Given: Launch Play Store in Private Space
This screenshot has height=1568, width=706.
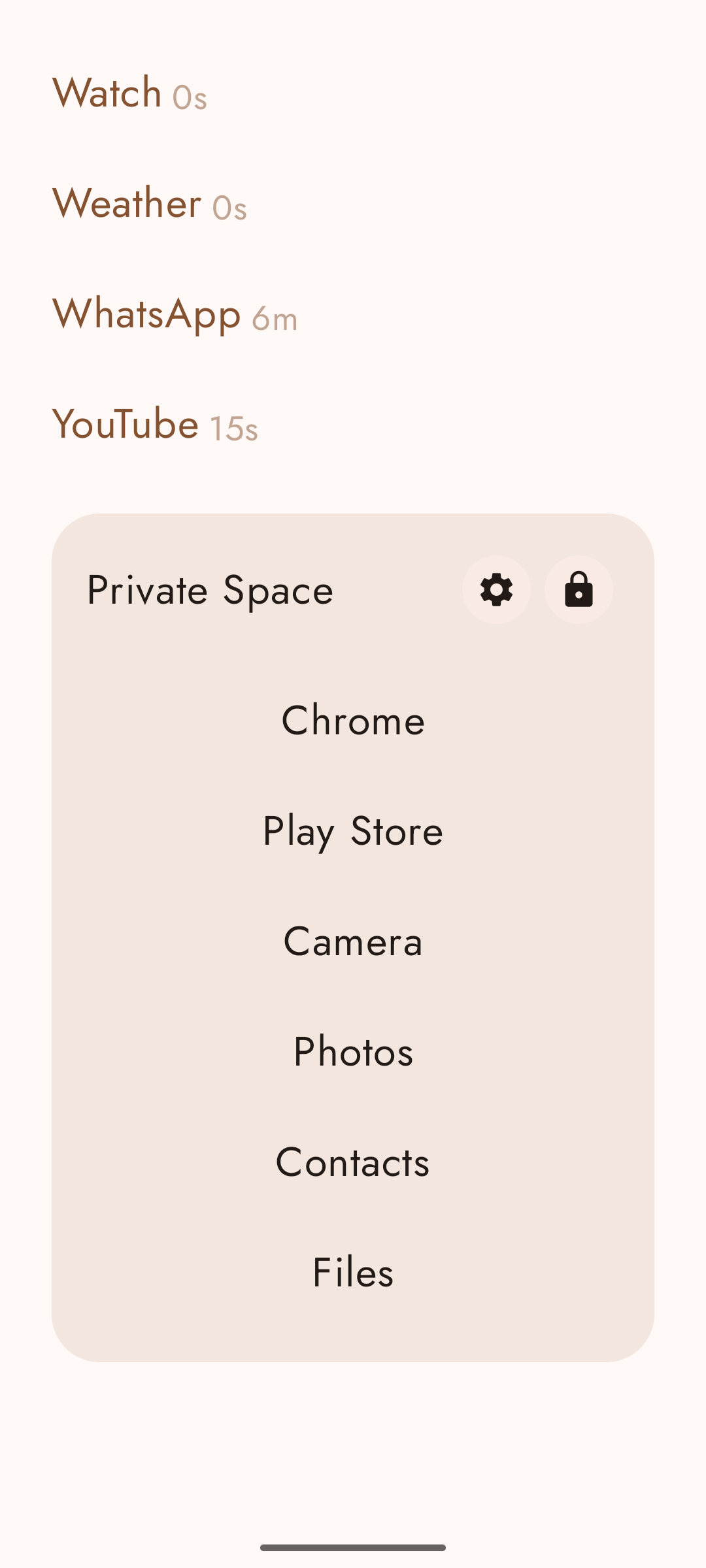Looking at the screenshot, I should (353, 831).
